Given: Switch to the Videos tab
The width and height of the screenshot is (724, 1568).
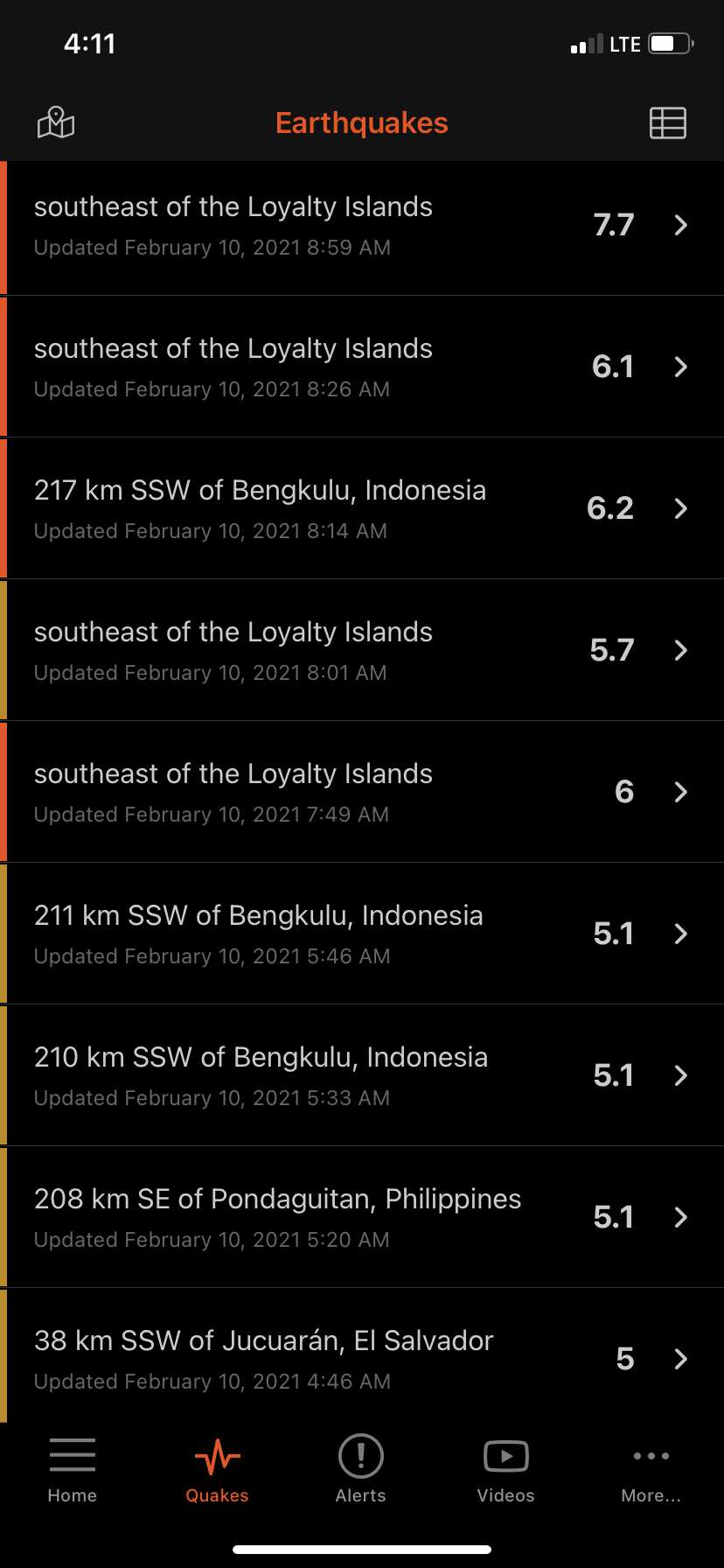Looking at the screenshot, I should pos(506,1470).
